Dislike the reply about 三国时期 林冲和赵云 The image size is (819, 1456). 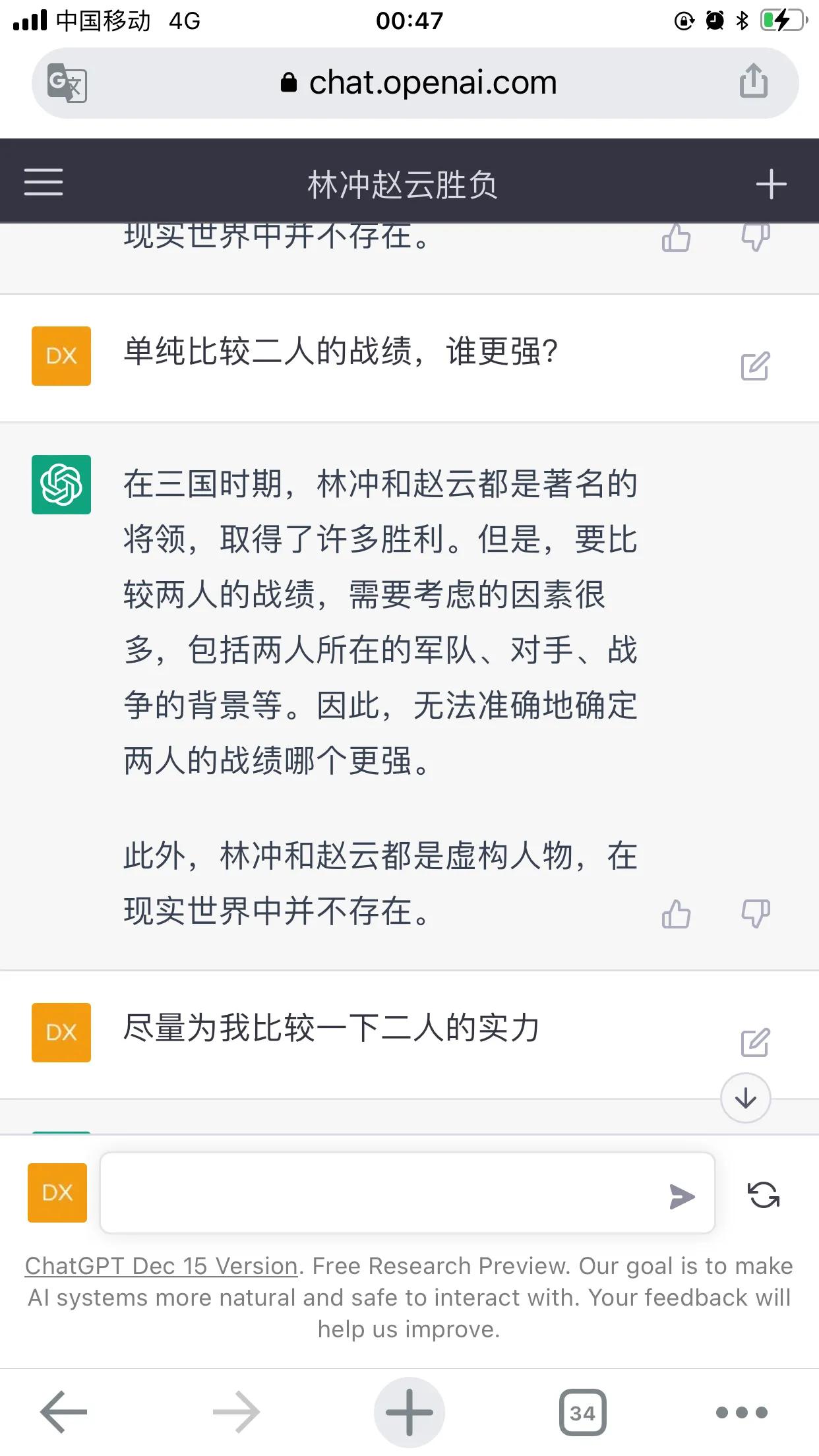(755, 914)
